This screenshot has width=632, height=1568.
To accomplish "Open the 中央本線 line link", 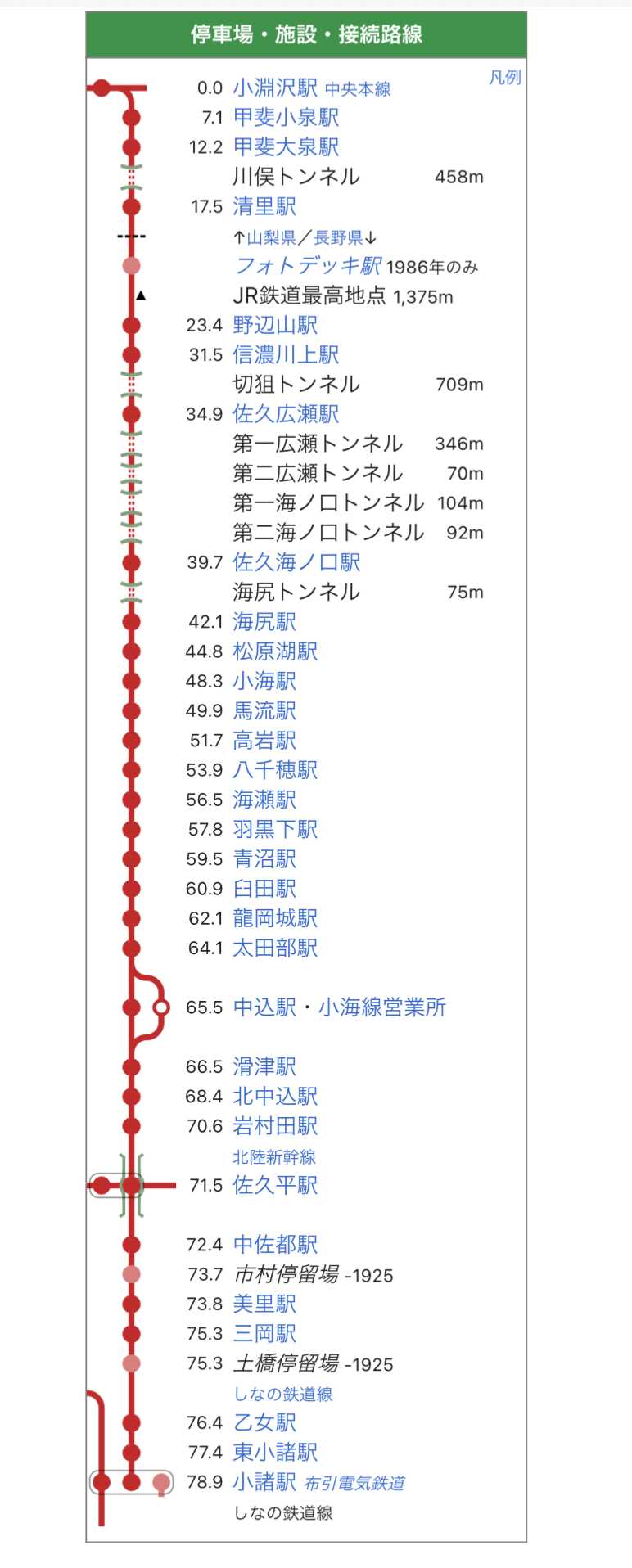I will pyautogui.click(x=358, y=89).
